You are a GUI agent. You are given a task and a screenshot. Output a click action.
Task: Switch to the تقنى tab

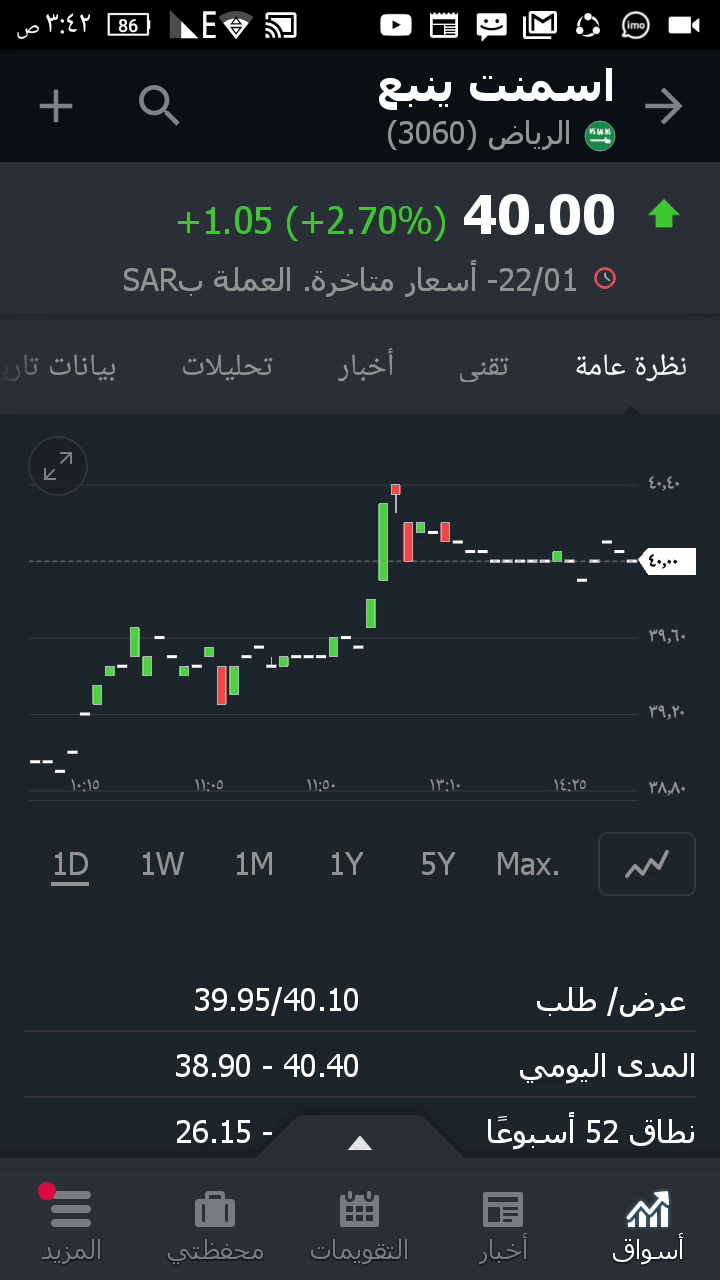(x=484, y=367)
